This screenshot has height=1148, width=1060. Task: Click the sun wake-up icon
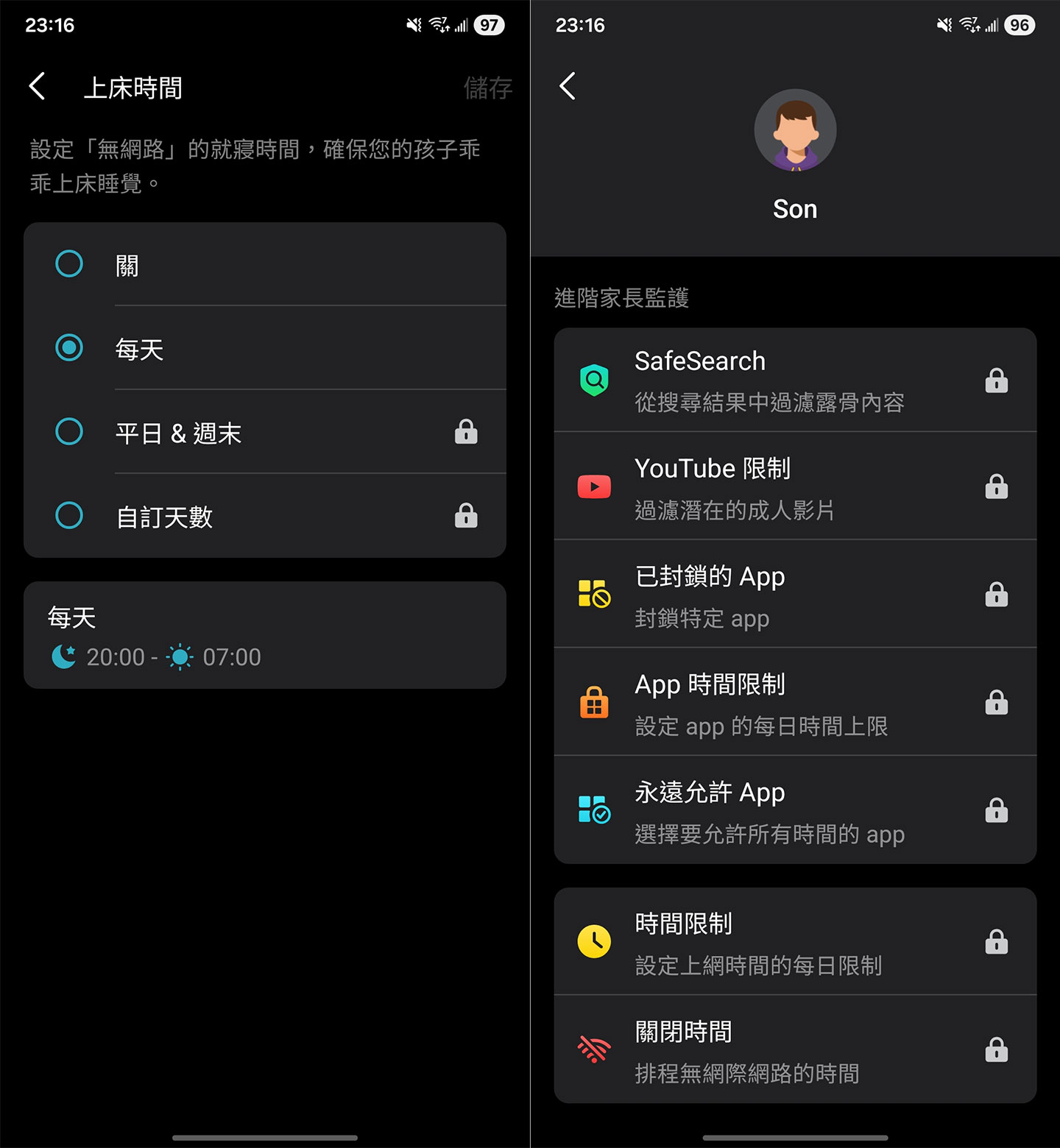(179, 657)
